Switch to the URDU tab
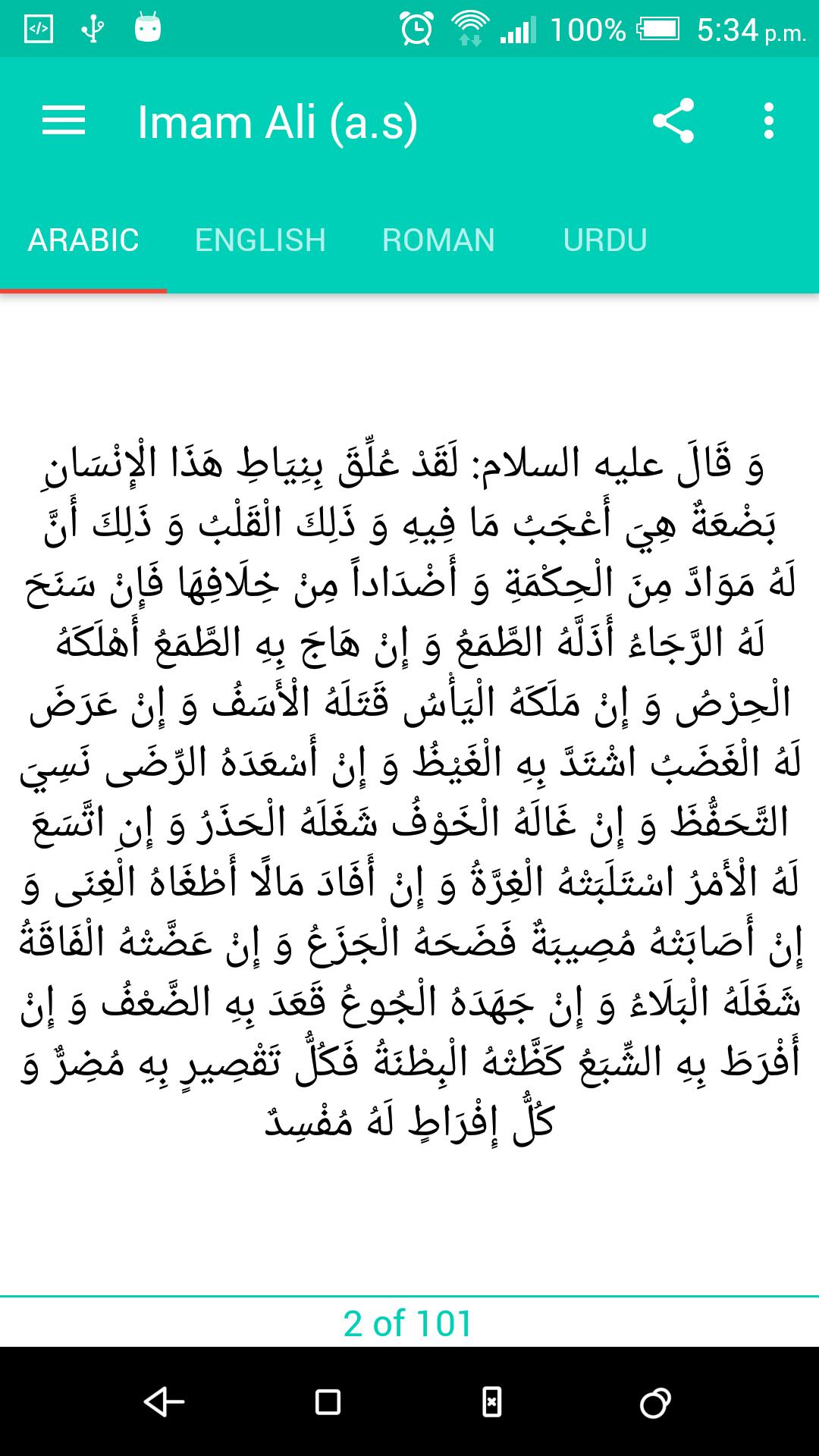Viewport: 819px width, 1456px height. point(604,240)
